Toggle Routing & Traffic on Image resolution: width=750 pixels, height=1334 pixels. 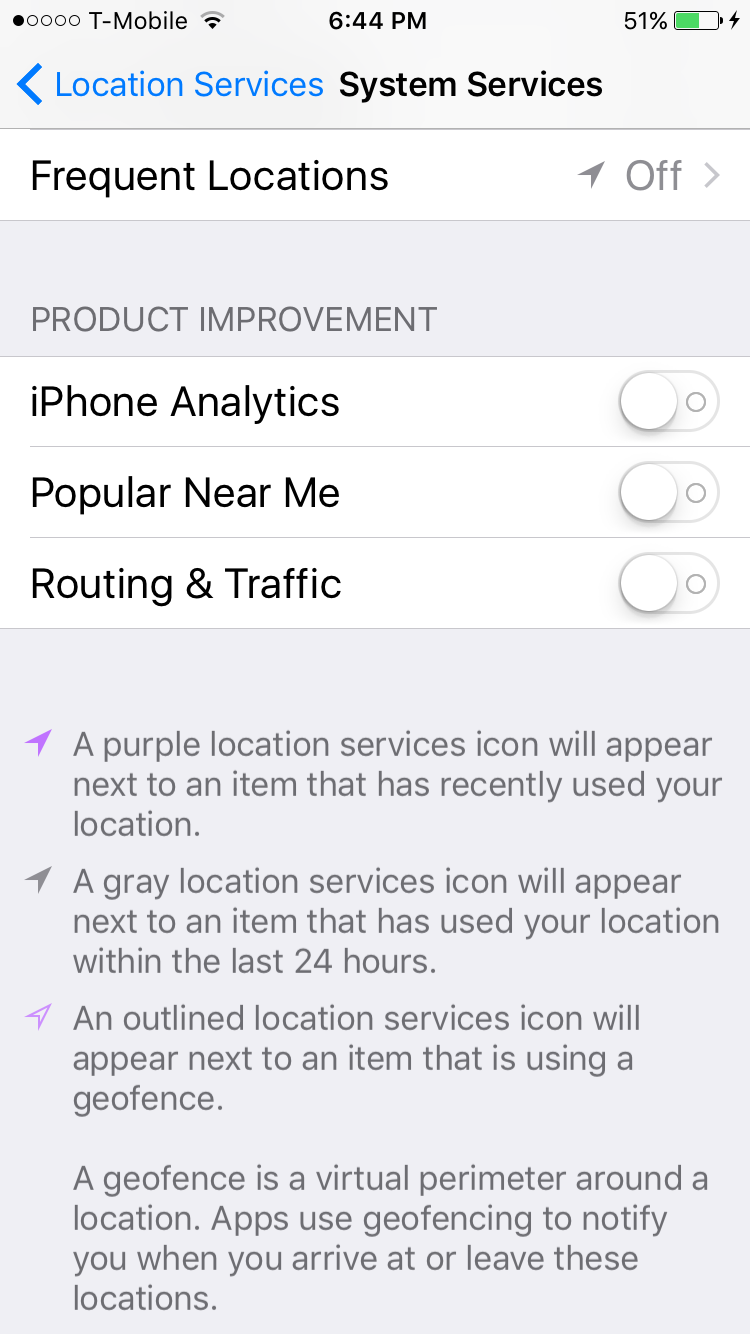669,584
